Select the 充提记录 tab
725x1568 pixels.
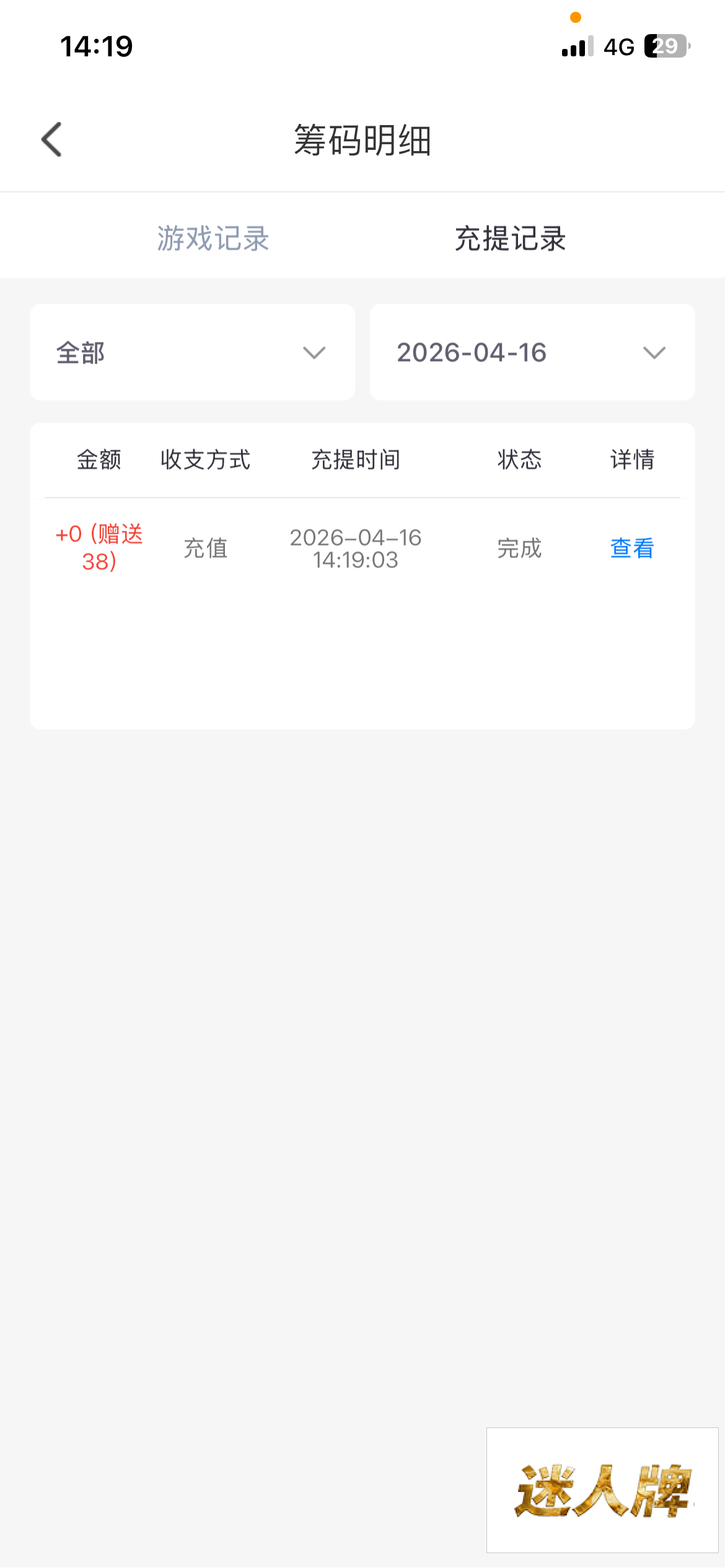[x=510, y=238]
